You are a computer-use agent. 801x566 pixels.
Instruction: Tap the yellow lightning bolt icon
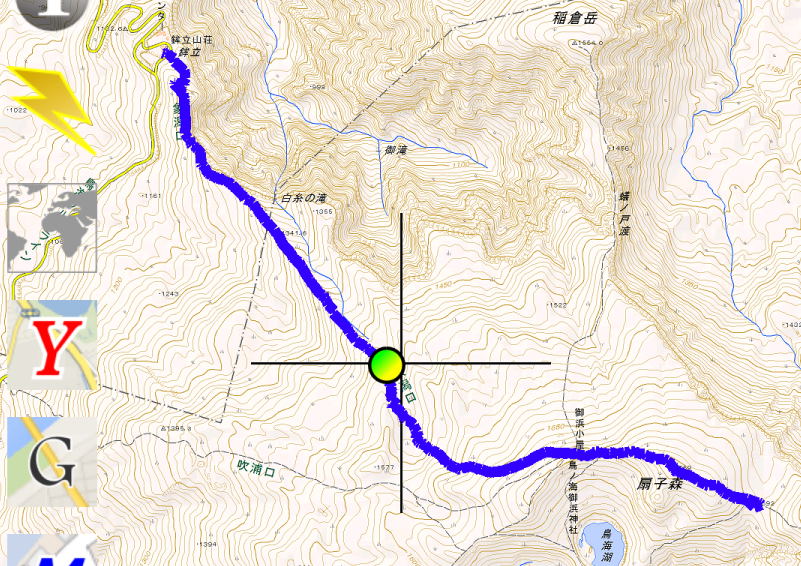pos(50,106)
